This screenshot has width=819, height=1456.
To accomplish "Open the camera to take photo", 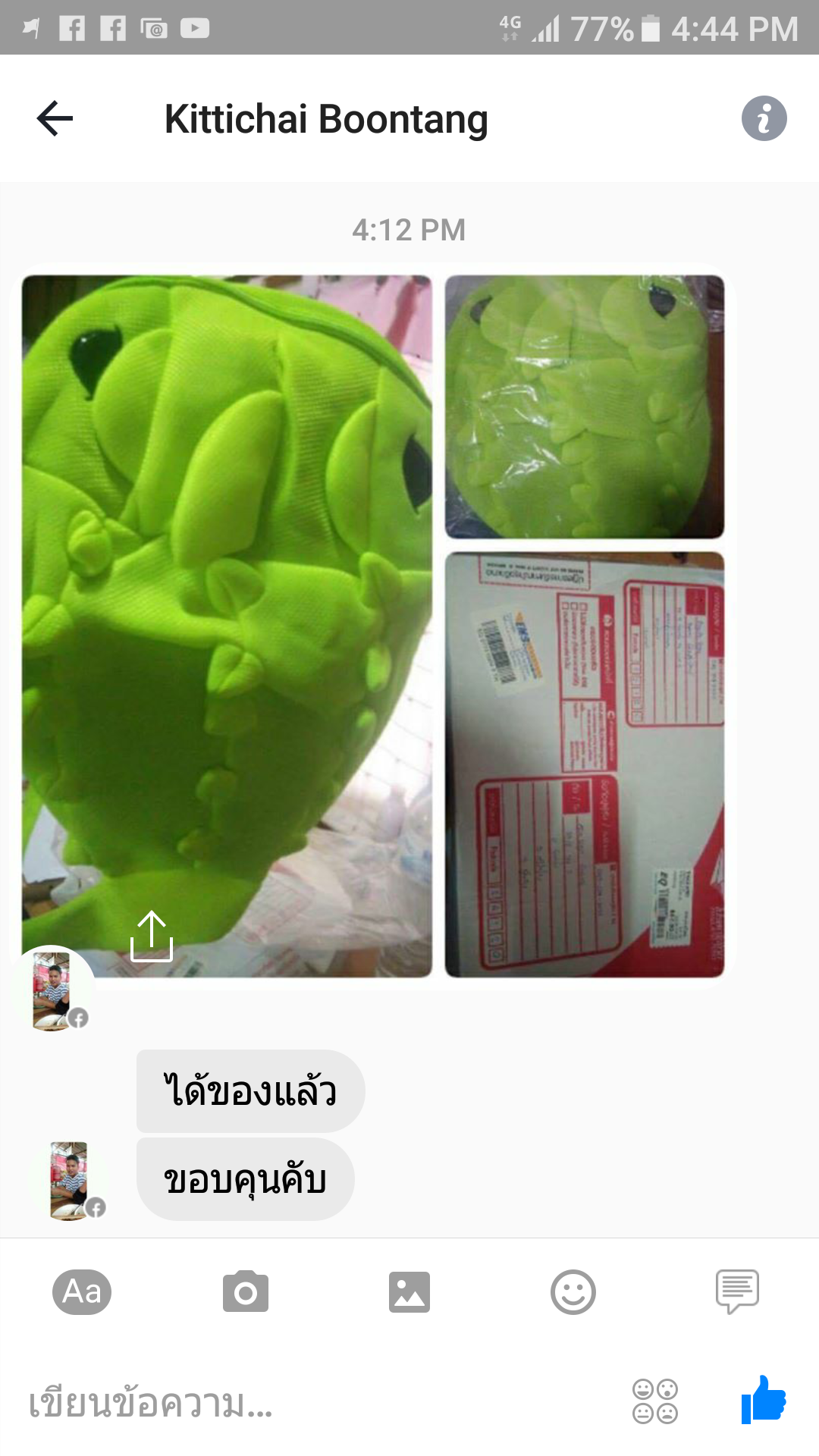I will [x=246, y=1291].
